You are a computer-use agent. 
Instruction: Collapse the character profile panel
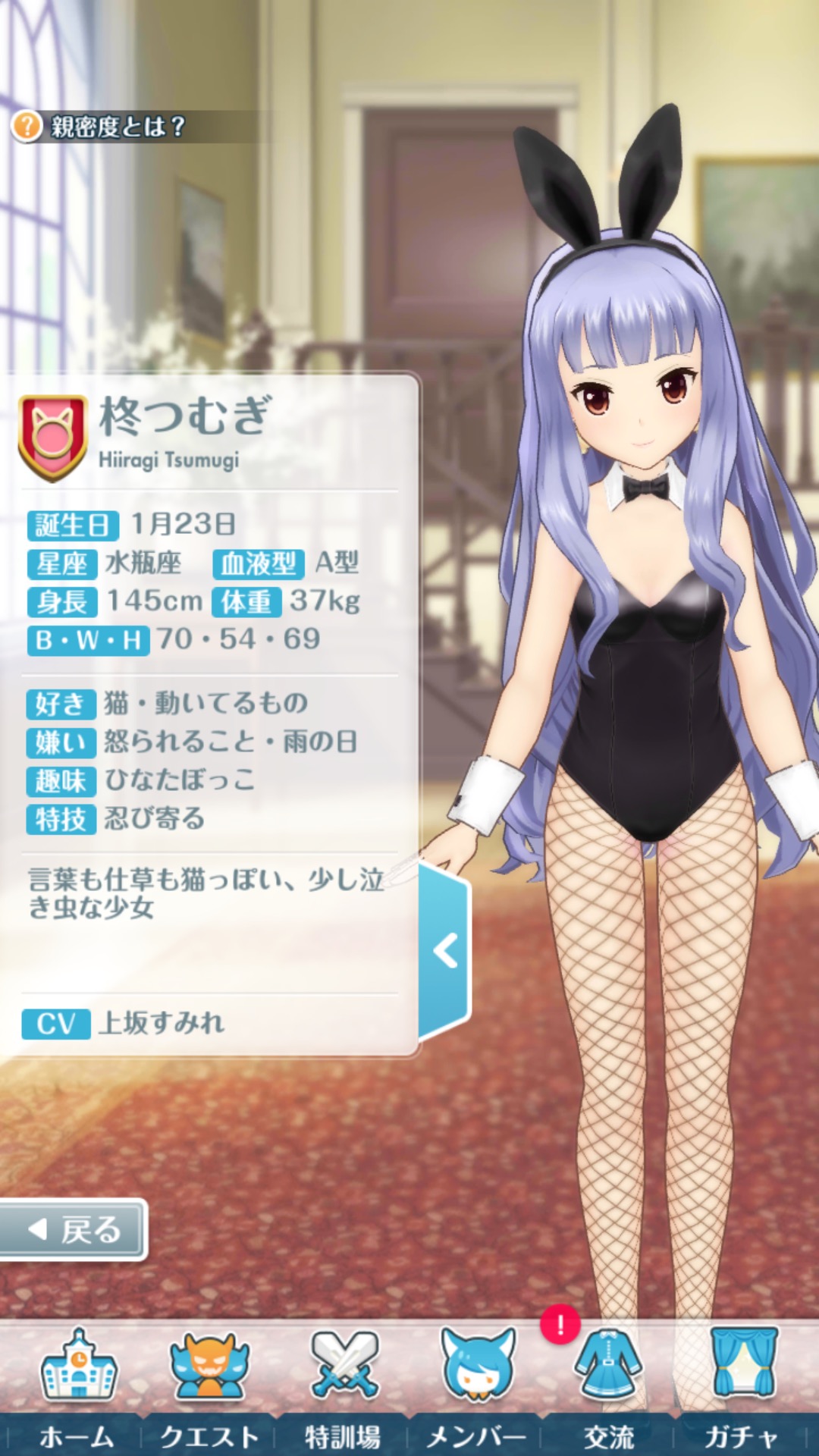click(x=444, y=951)
